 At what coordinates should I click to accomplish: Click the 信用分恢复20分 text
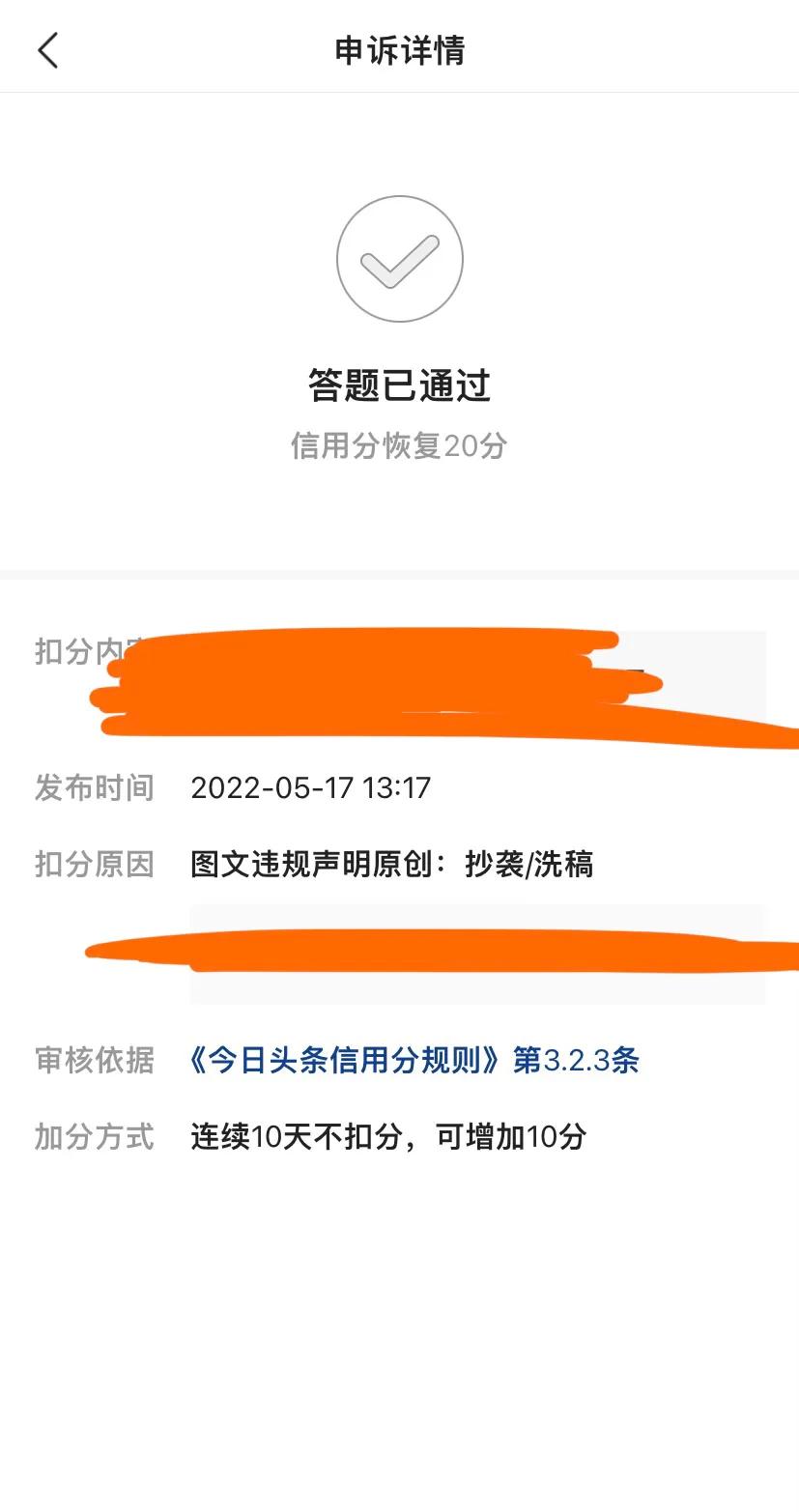399,444
